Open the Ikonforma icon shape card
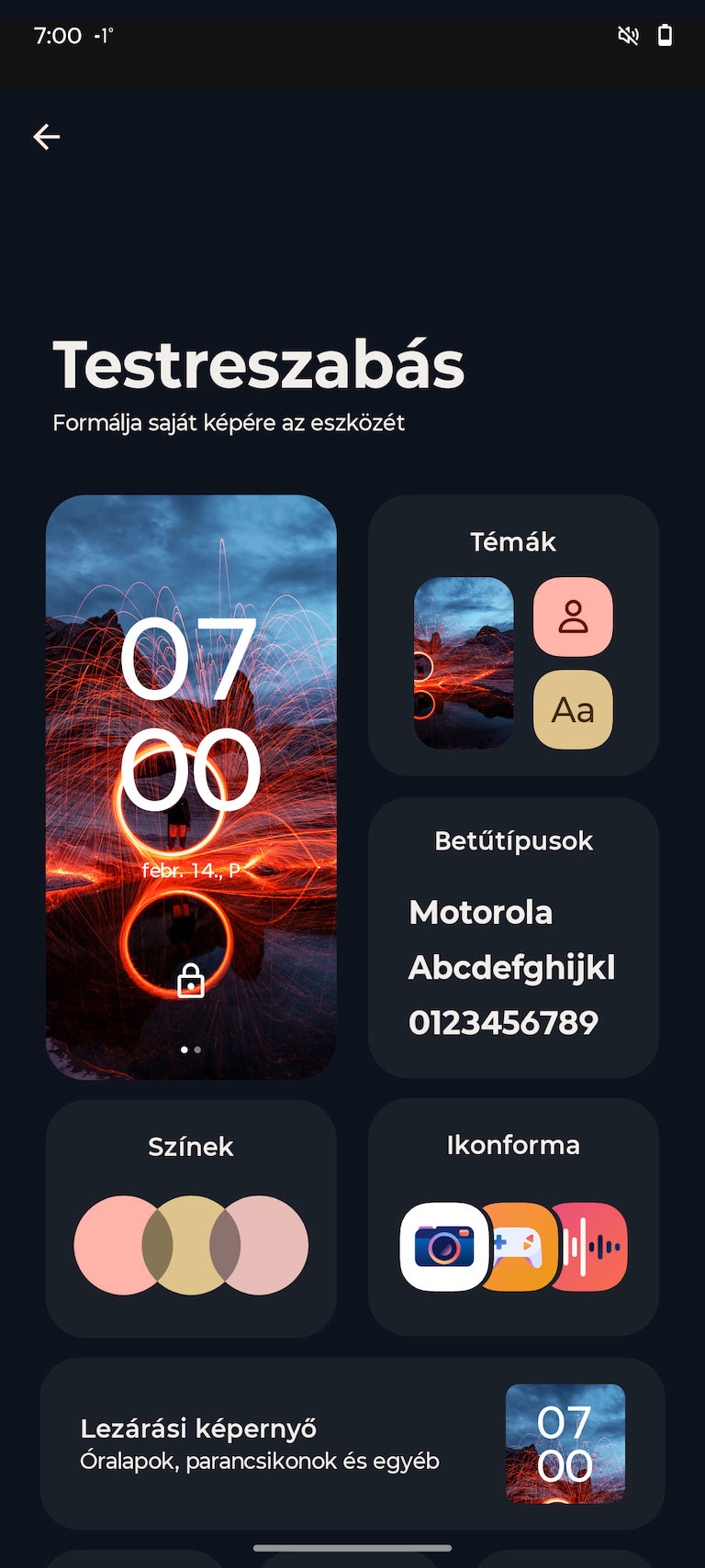The image size is (705, 1568). [513, 1218]
